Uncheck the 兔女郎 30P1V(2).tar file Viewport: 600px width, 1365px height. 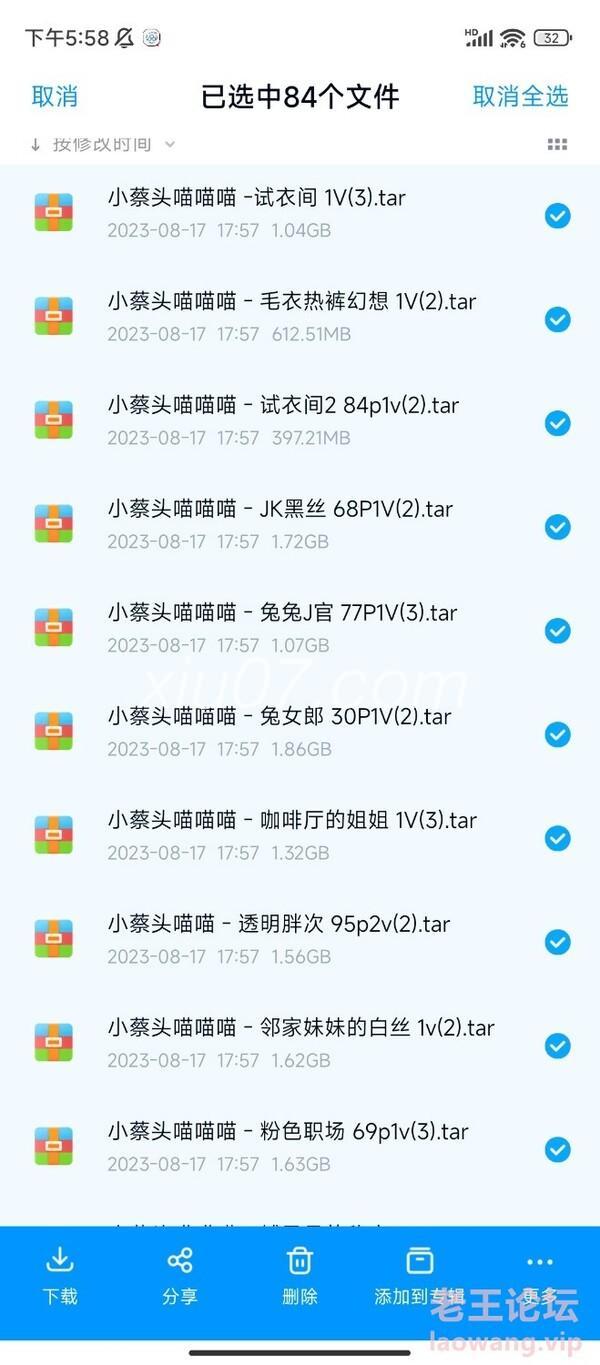[x=557, y=735]
